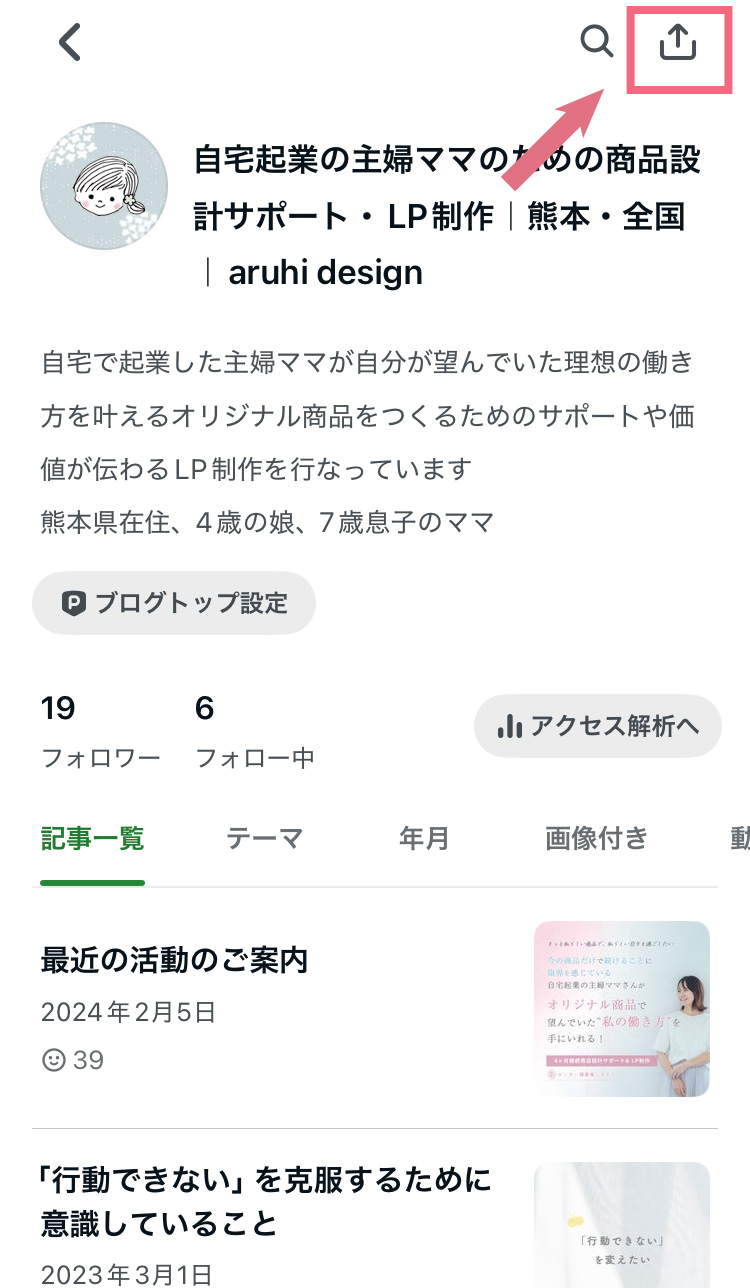Go to アクセス解析へ
The width and height of the screenshot is (750, 1288).
point(597,726)
